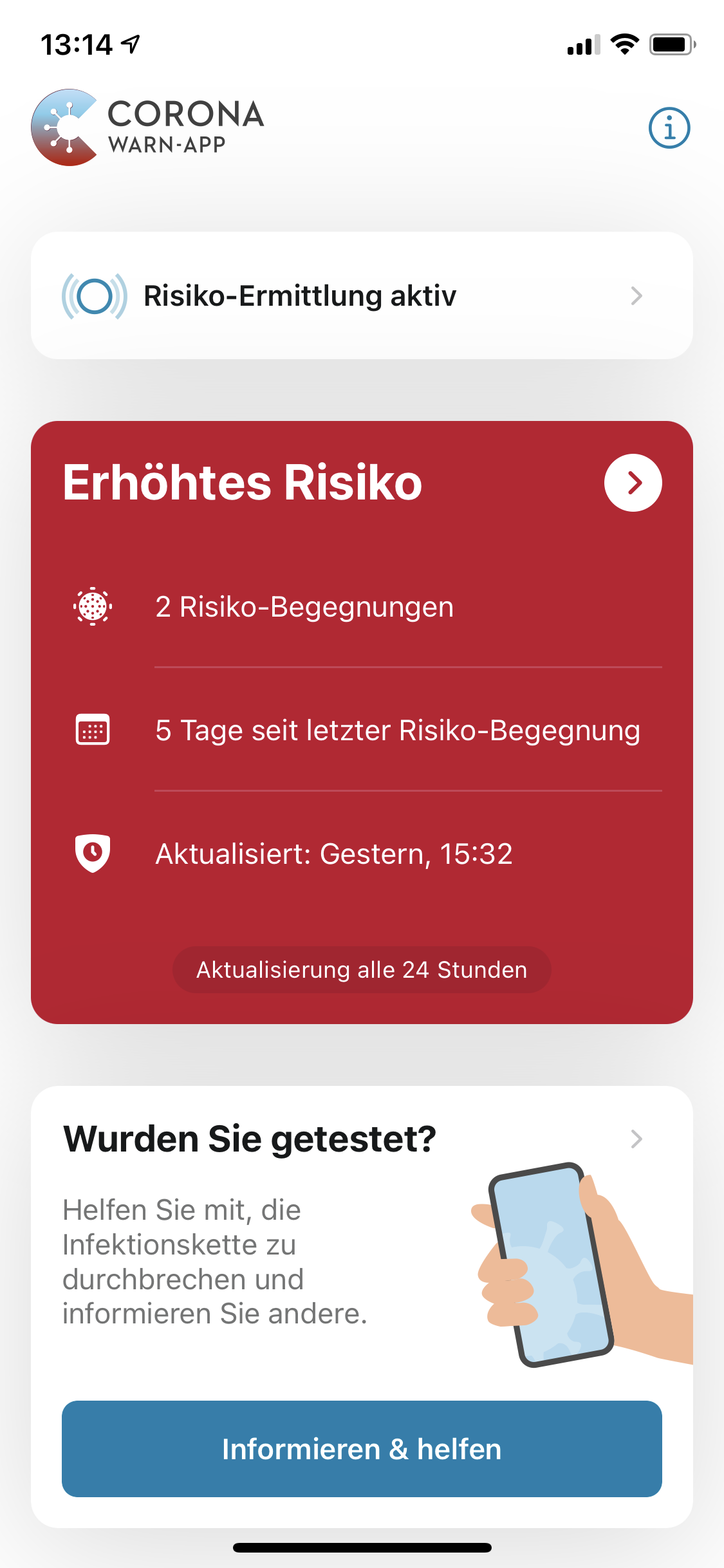Open the app information icon
The width and height of the screenshot is (724, 1568).
pos(669,127)
